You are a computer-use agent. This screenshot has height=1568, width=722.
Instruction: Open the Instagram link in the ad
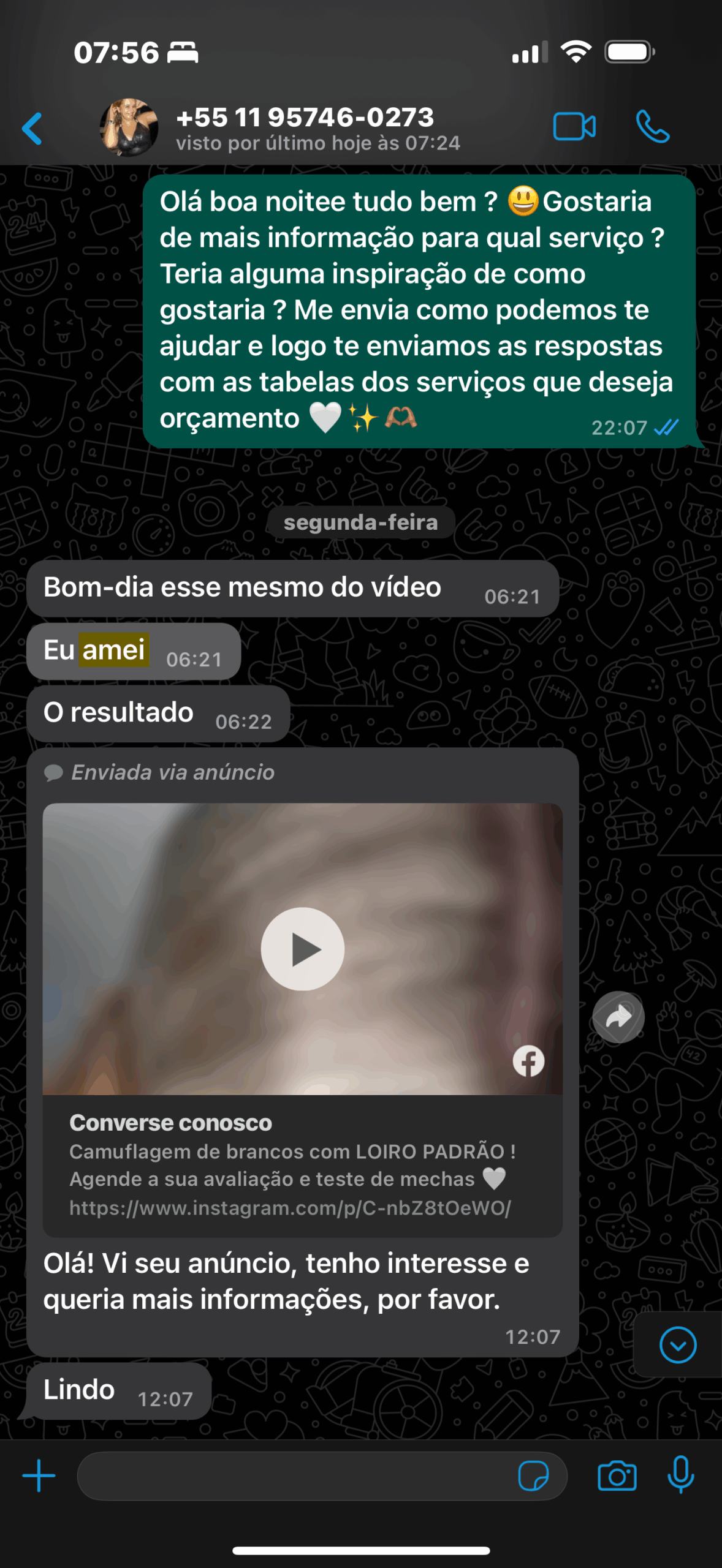coord(289,1208)
